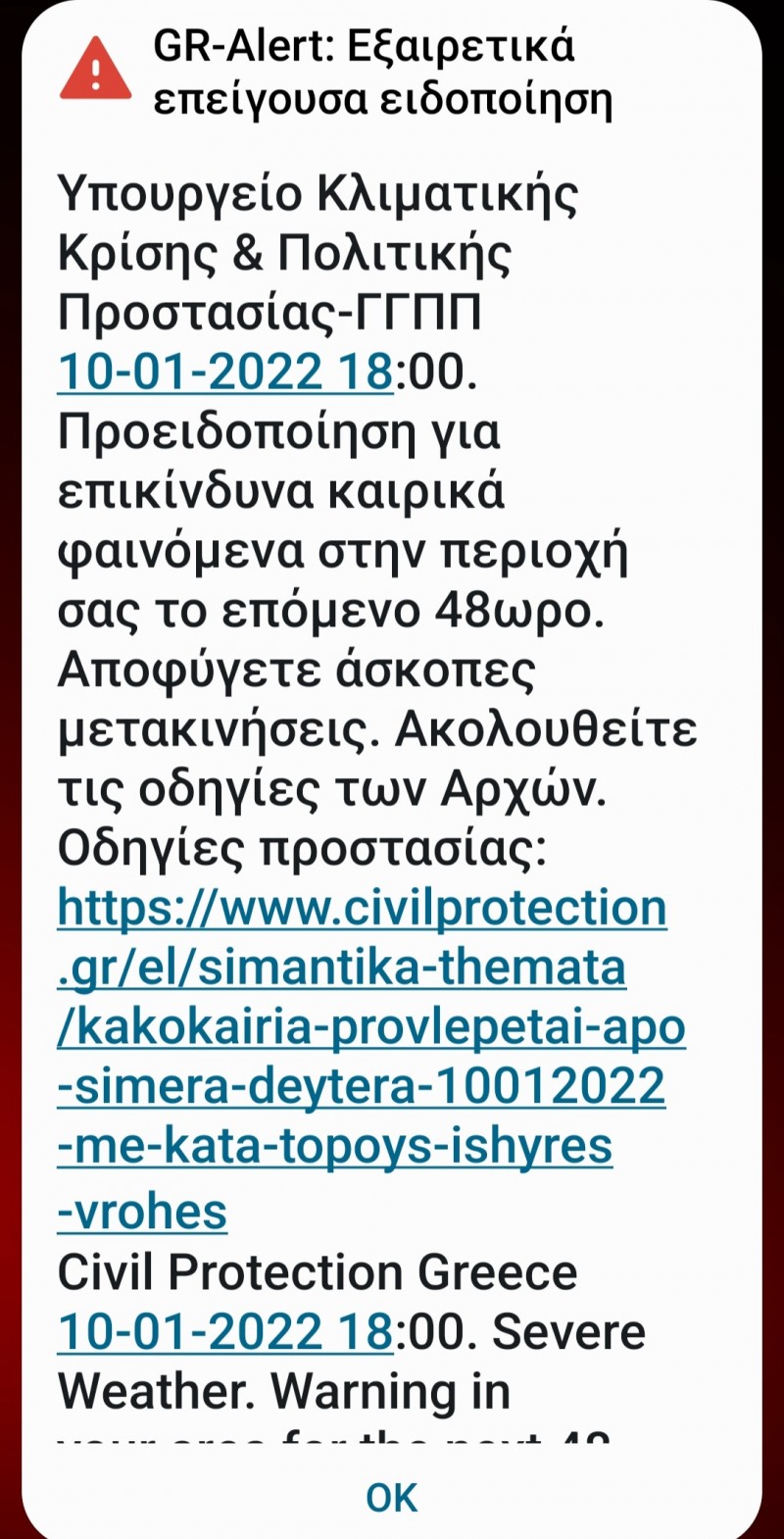Tap the Greek date link 10-01-2022 18
784x1539 pixels.
[225, 373]
